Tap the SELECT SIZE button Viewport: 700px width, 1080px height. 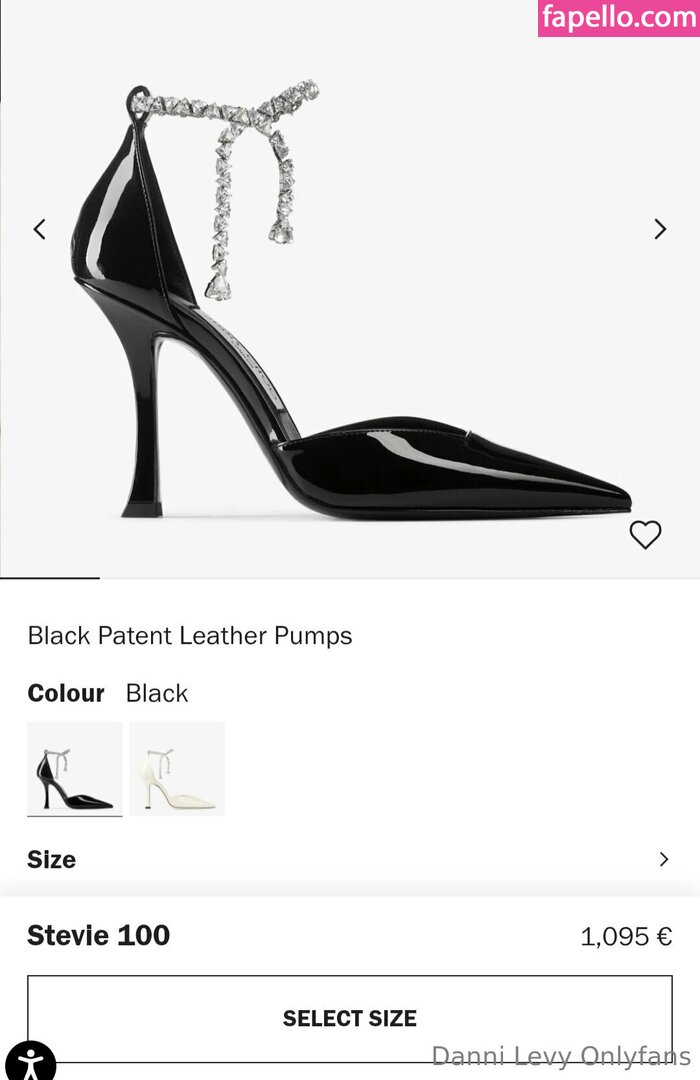click(x=349, y=1018)
